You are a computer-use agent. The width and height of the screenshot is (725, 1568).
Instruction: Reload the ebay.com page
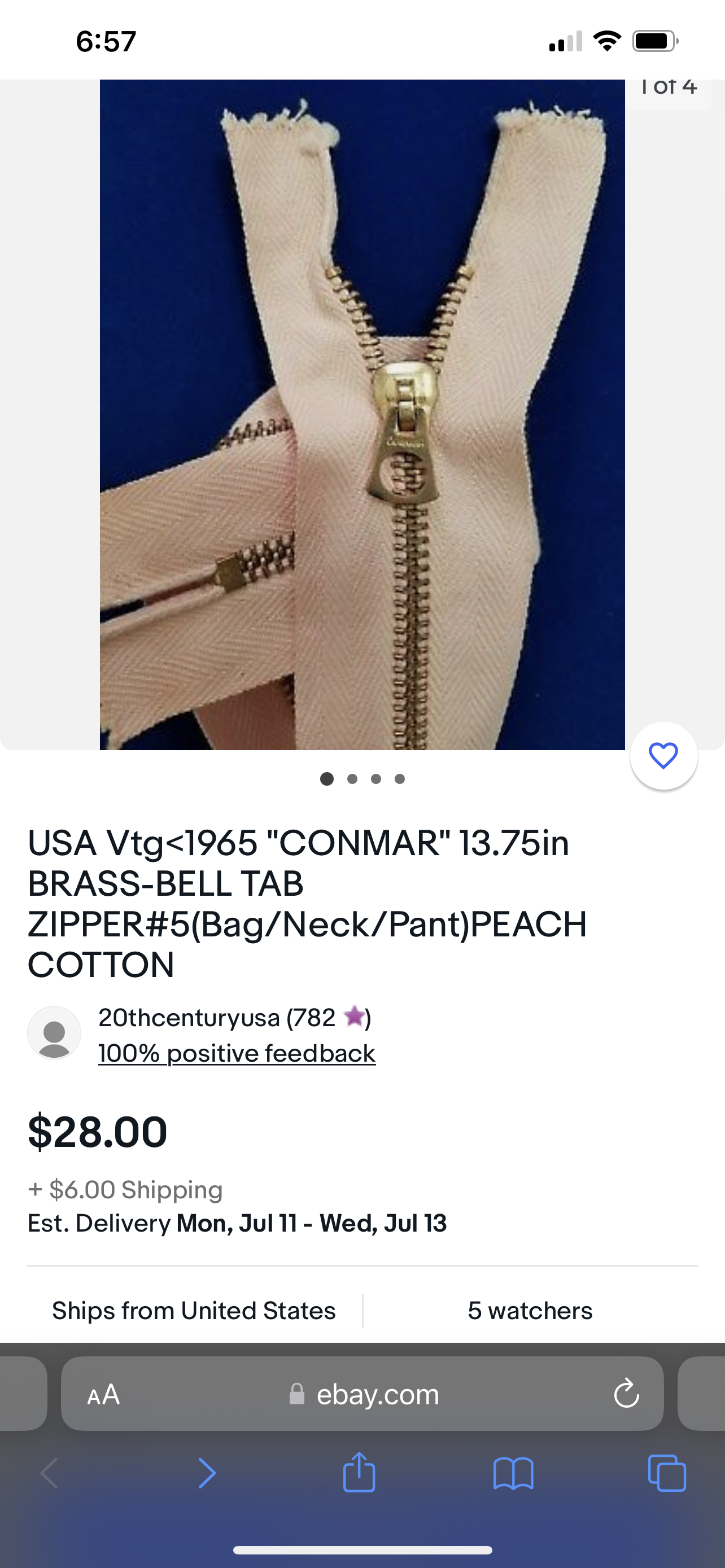(x=626, y=1394)
